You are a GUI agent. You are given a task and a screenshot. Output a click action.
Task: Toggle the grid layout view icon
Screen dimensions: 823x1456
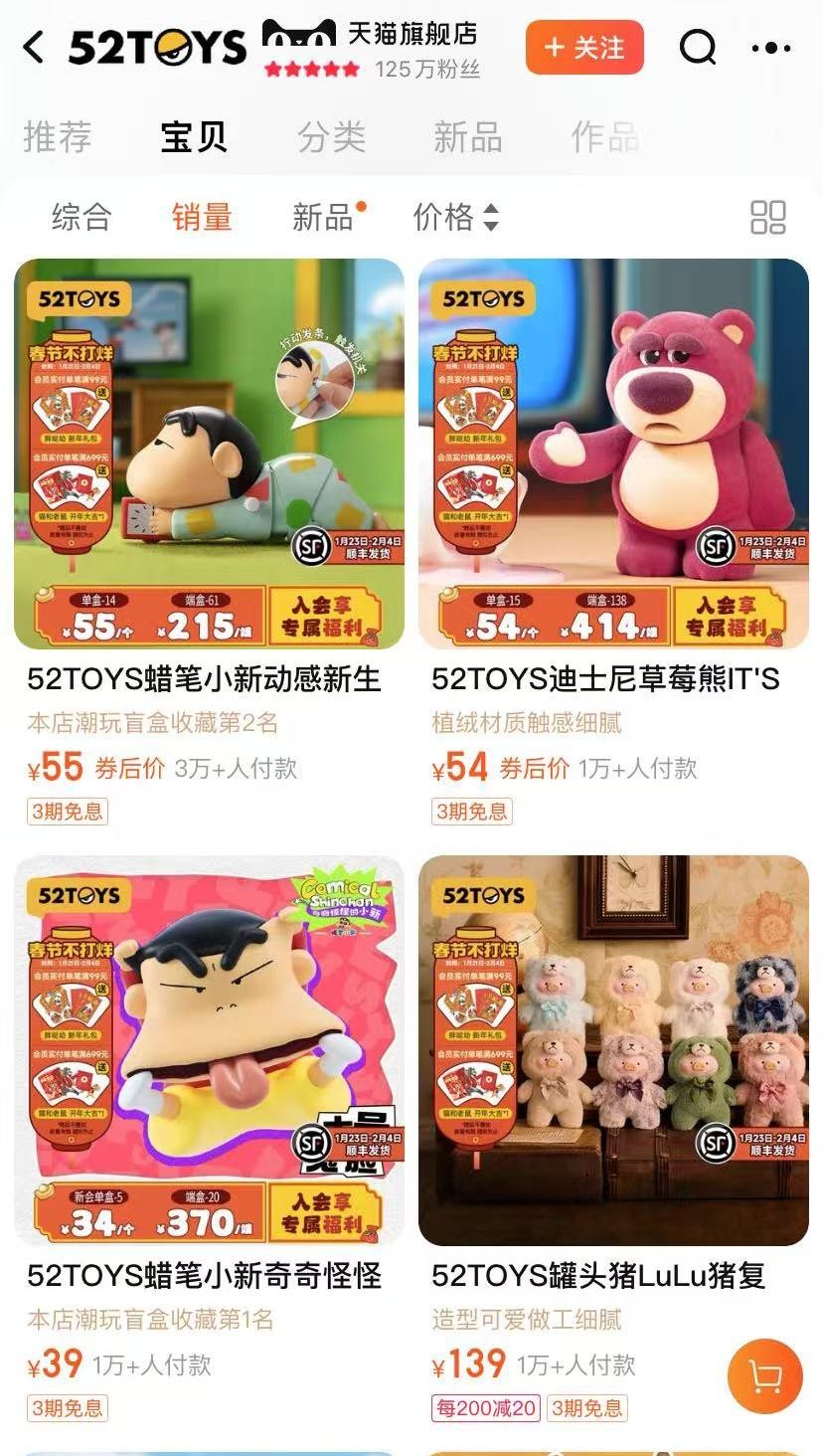click(x=767, y=217)
